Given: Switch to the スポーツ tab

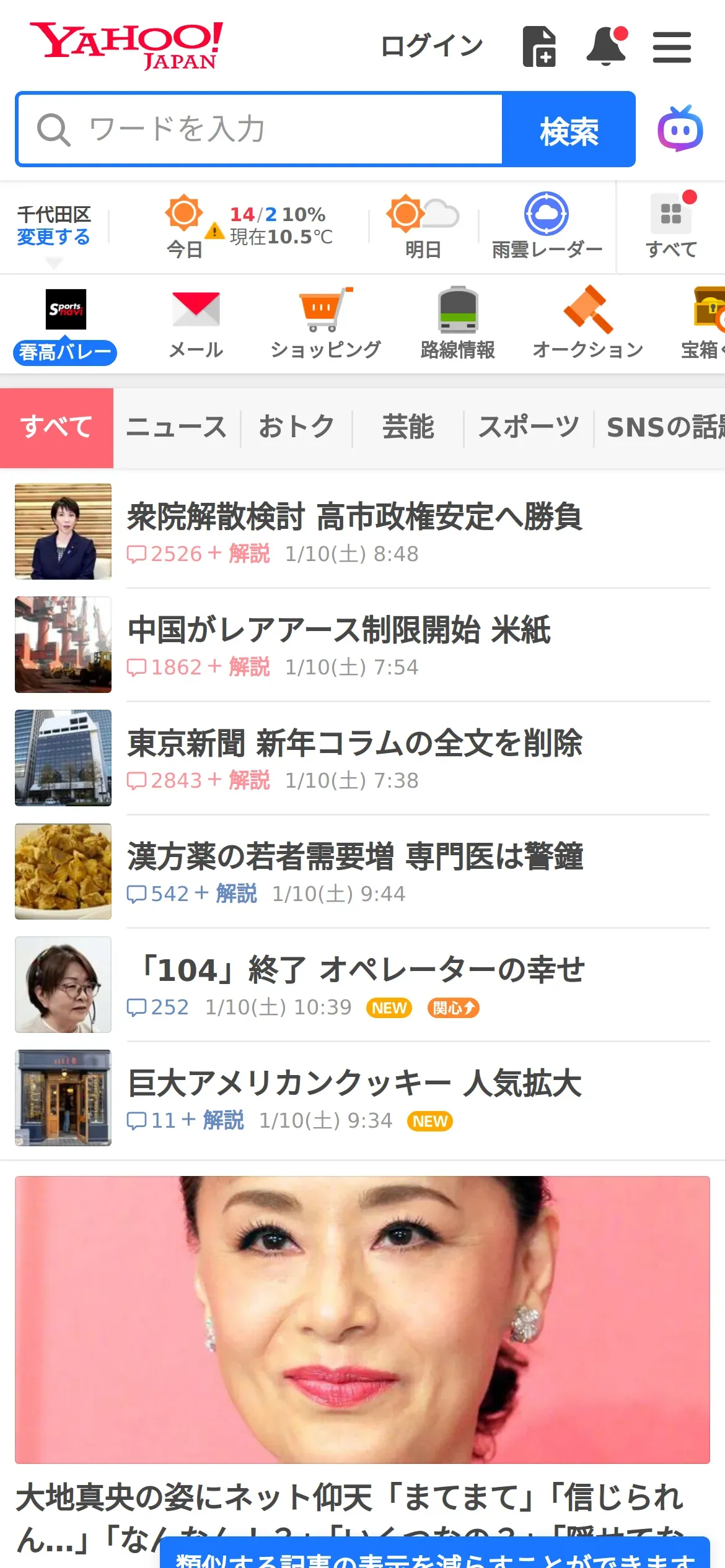Looking at the screenshot, I should click(x=529, y=427).
